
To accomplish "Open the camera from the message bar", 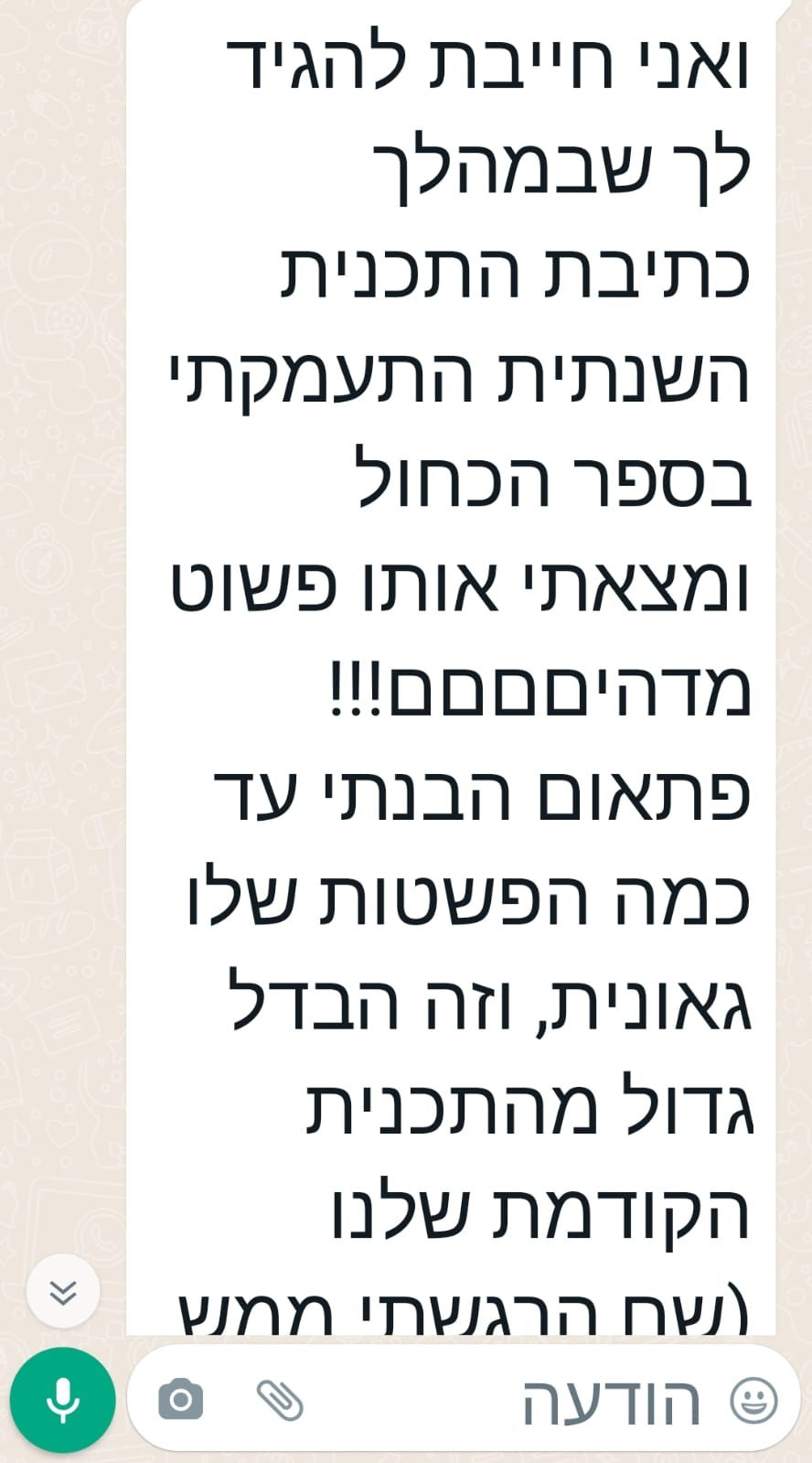I will pos(181,1399).
